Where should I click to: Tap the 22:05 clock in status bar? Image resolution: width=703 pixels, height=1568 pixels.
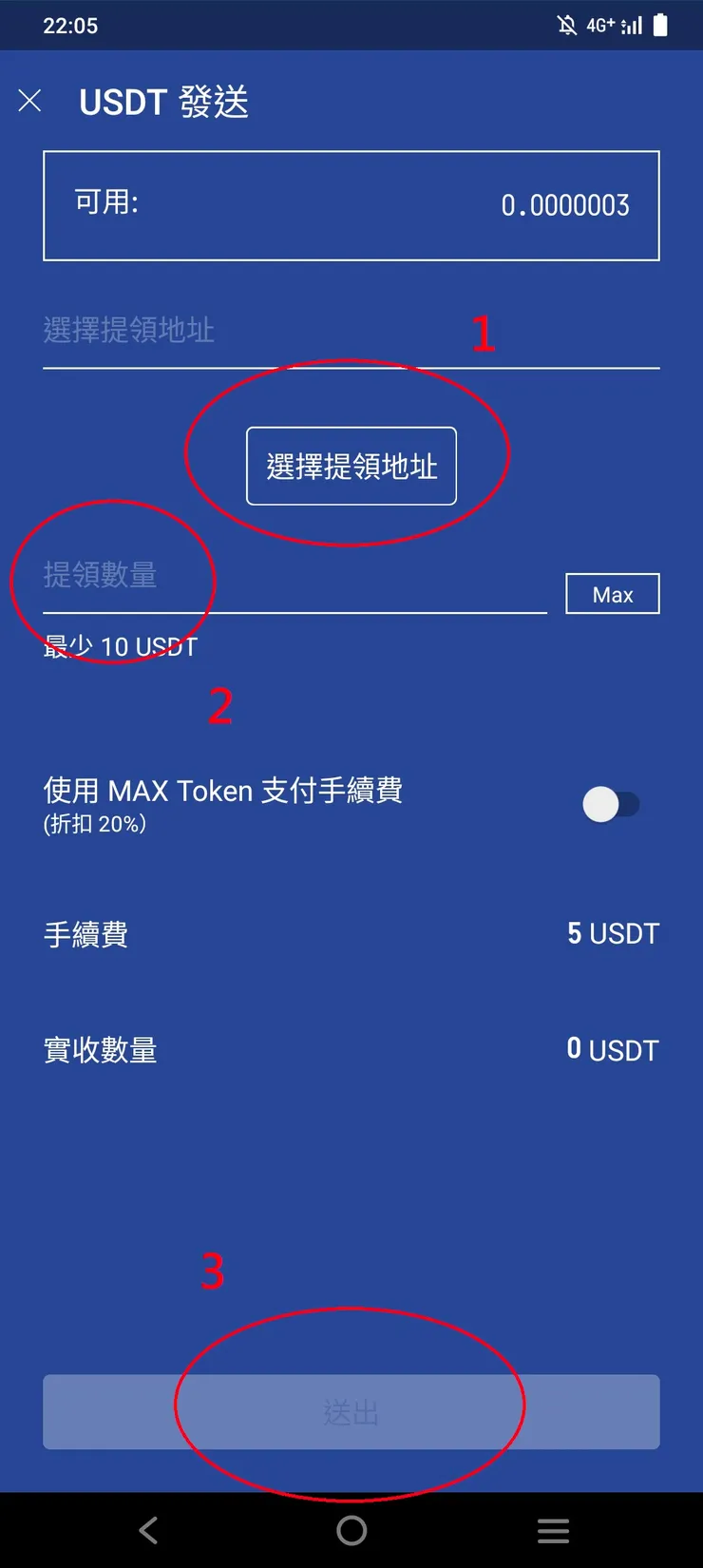tap(69, 26)
